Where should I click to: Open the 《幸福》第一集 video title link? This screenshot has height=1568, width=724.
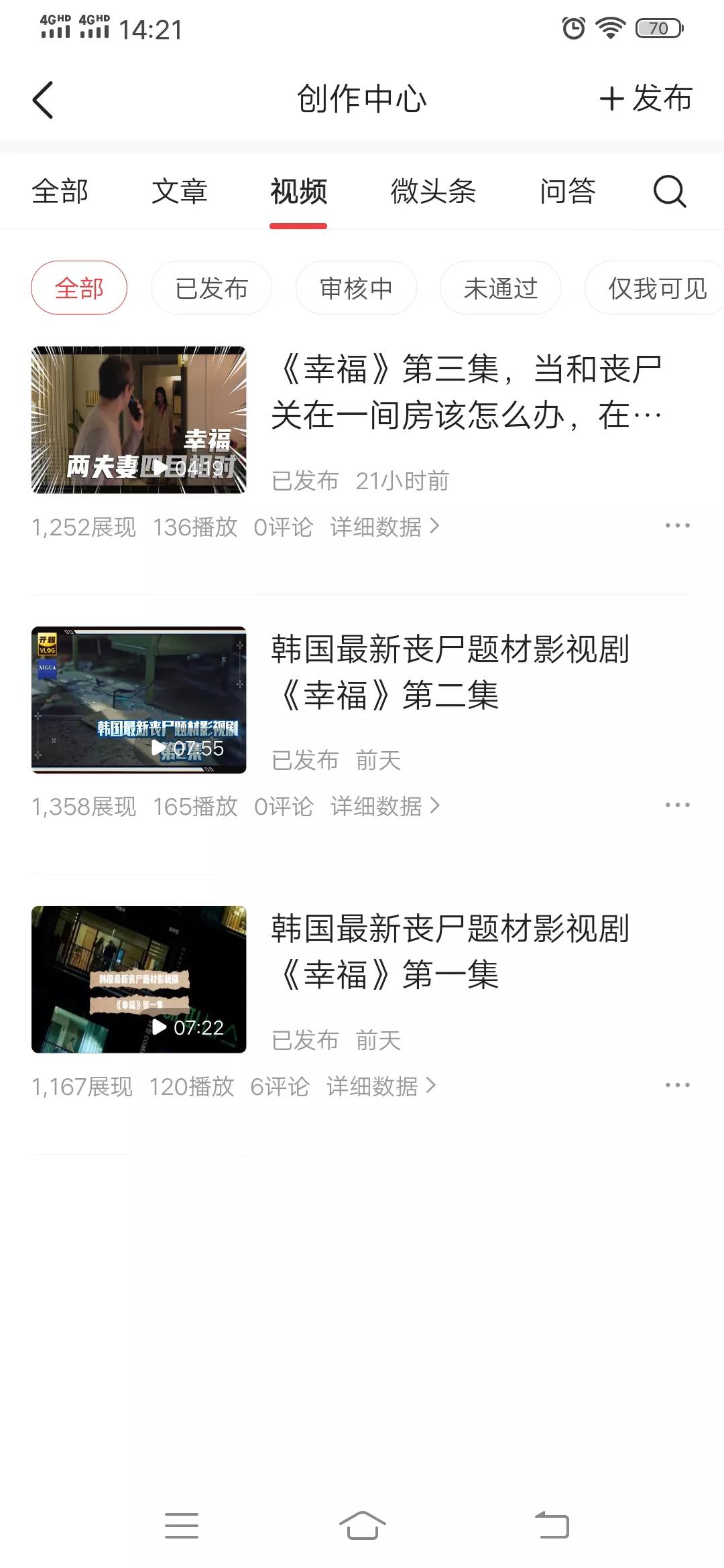point(450,952)
